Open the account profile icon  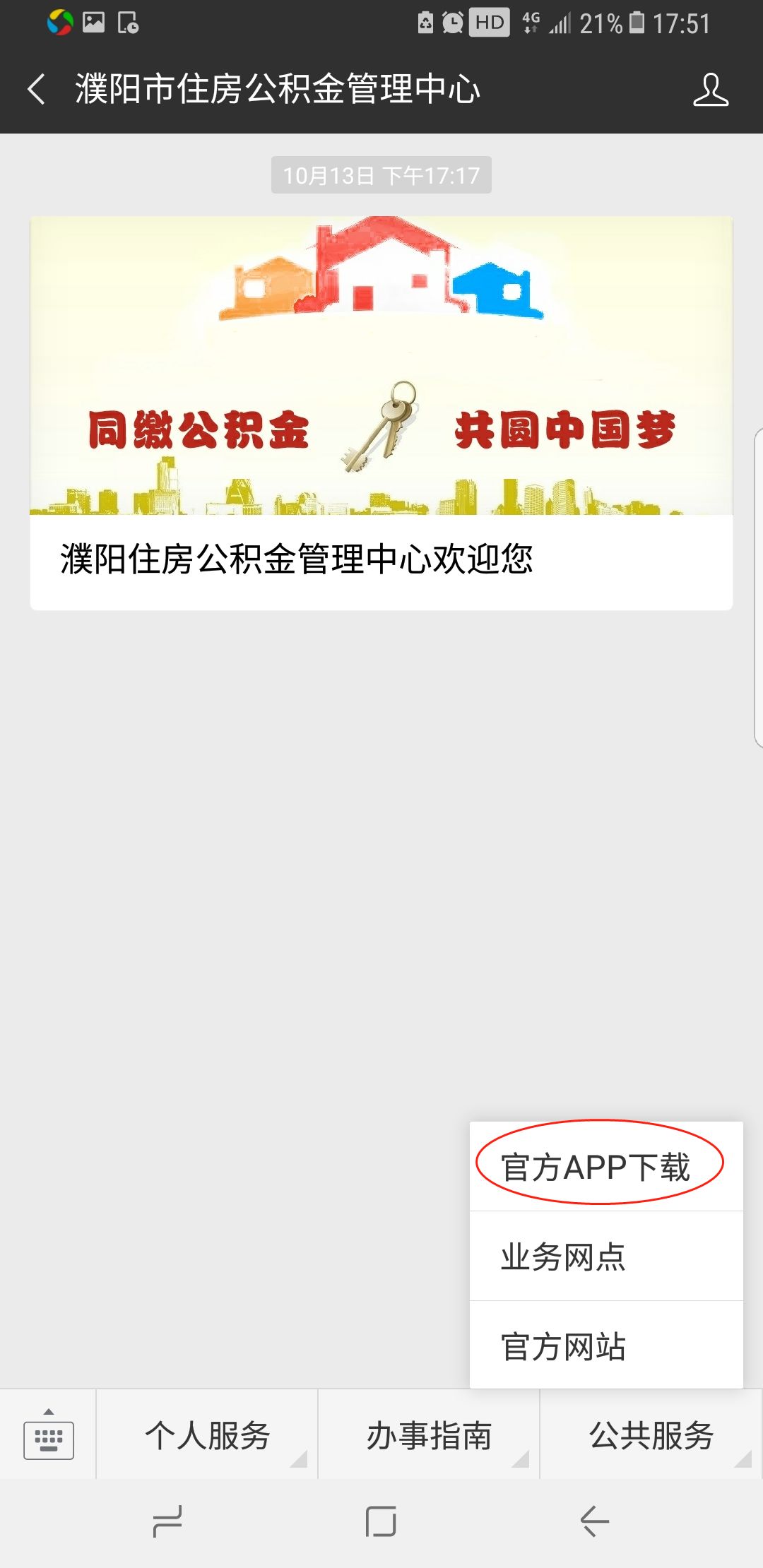pyautogui.click(x=710, y=90)
